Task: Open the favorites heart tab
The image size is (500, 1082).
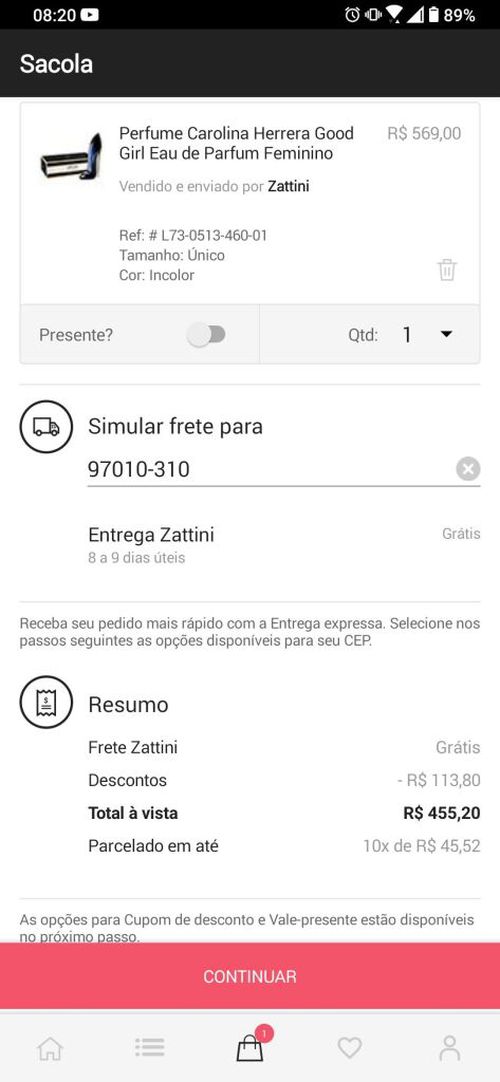Action: 350,1048
